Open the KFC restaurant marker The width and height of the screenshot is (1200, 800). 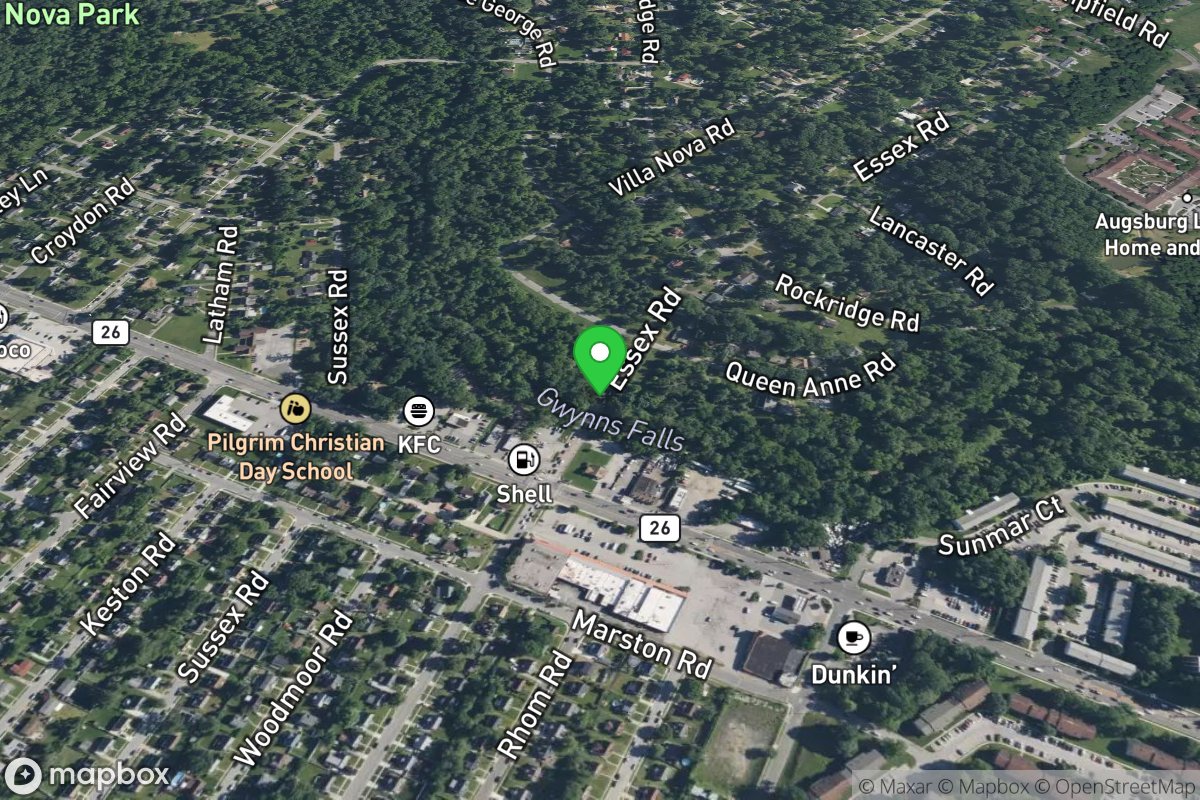click(x=419, y=411)
